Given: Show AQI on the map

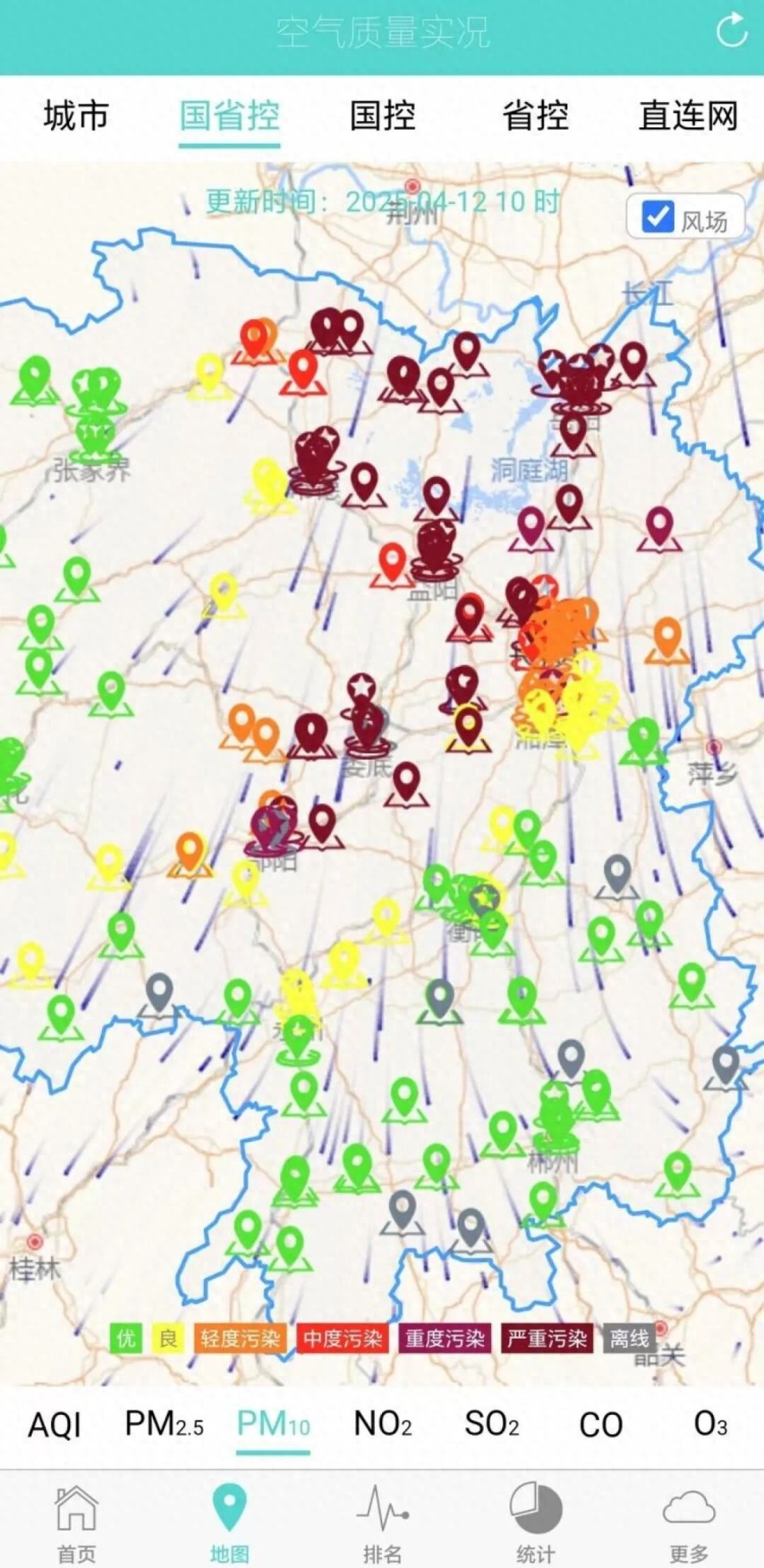Looking at the screenshot, I should [x=55, y=1425].
